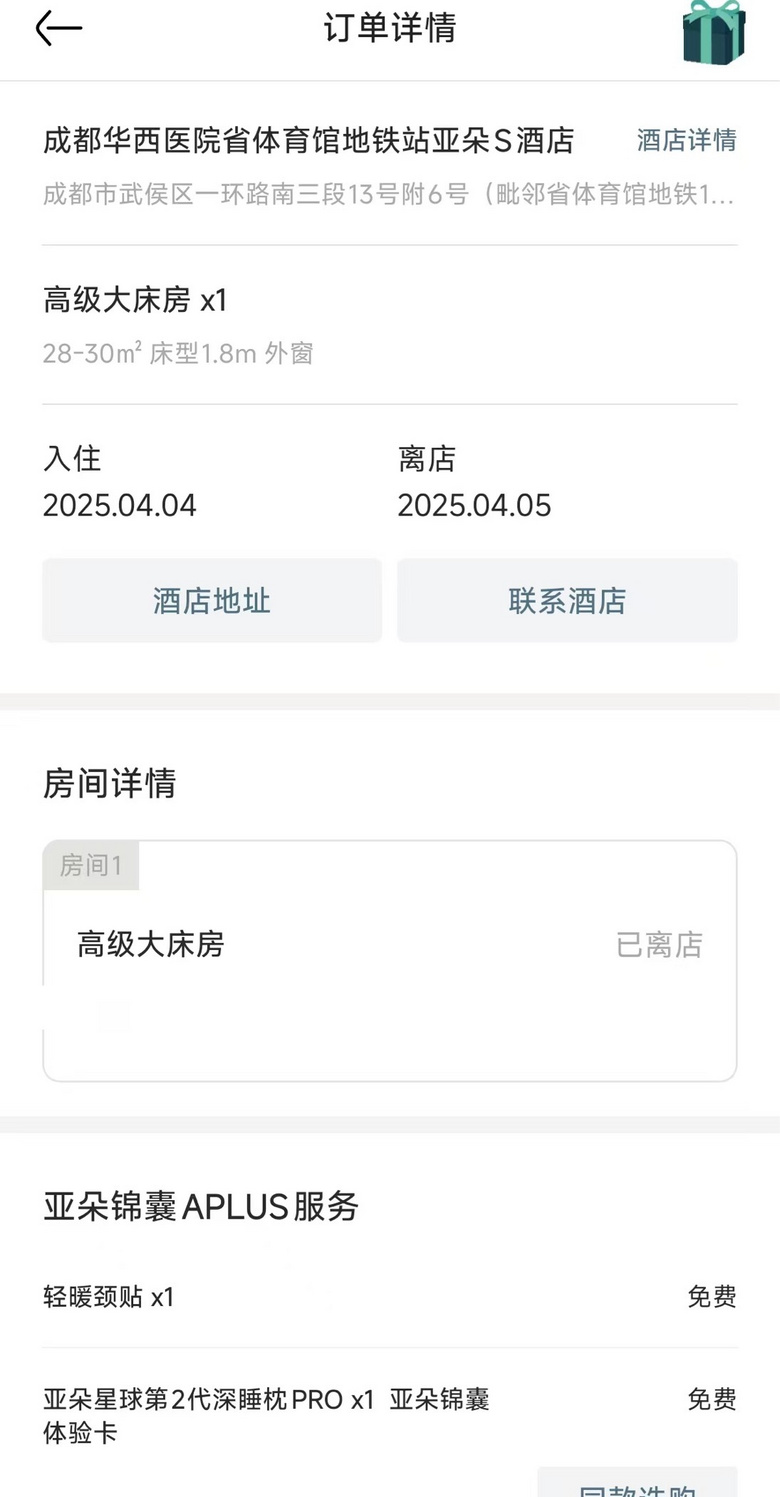Image resolution: width=780 pixels, height=1497 pixels.
Task: Open the 酒店详情 link
Action: click(686, 141)
